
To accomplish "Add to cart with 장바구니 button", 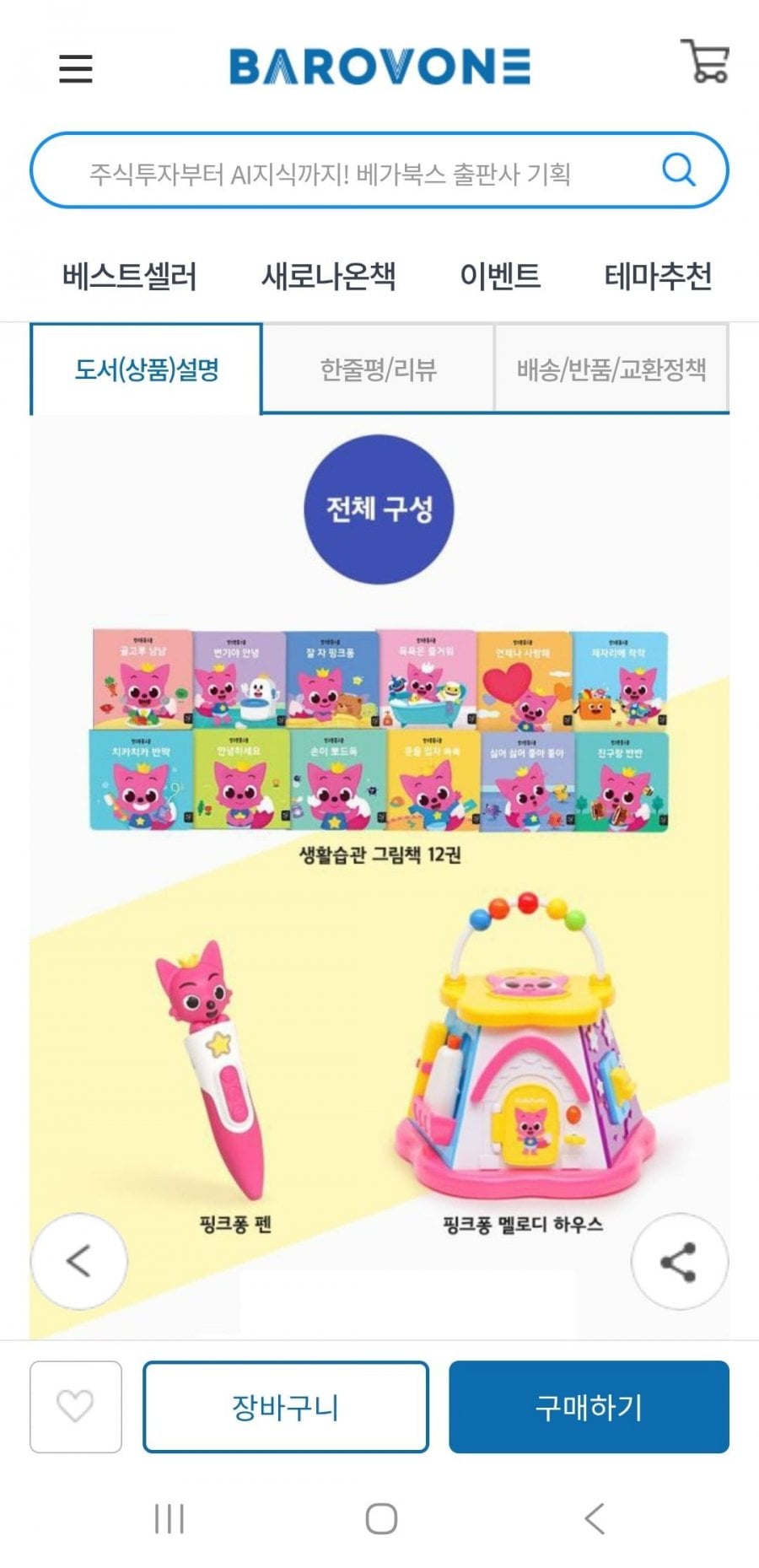I will pos(285,1406).
